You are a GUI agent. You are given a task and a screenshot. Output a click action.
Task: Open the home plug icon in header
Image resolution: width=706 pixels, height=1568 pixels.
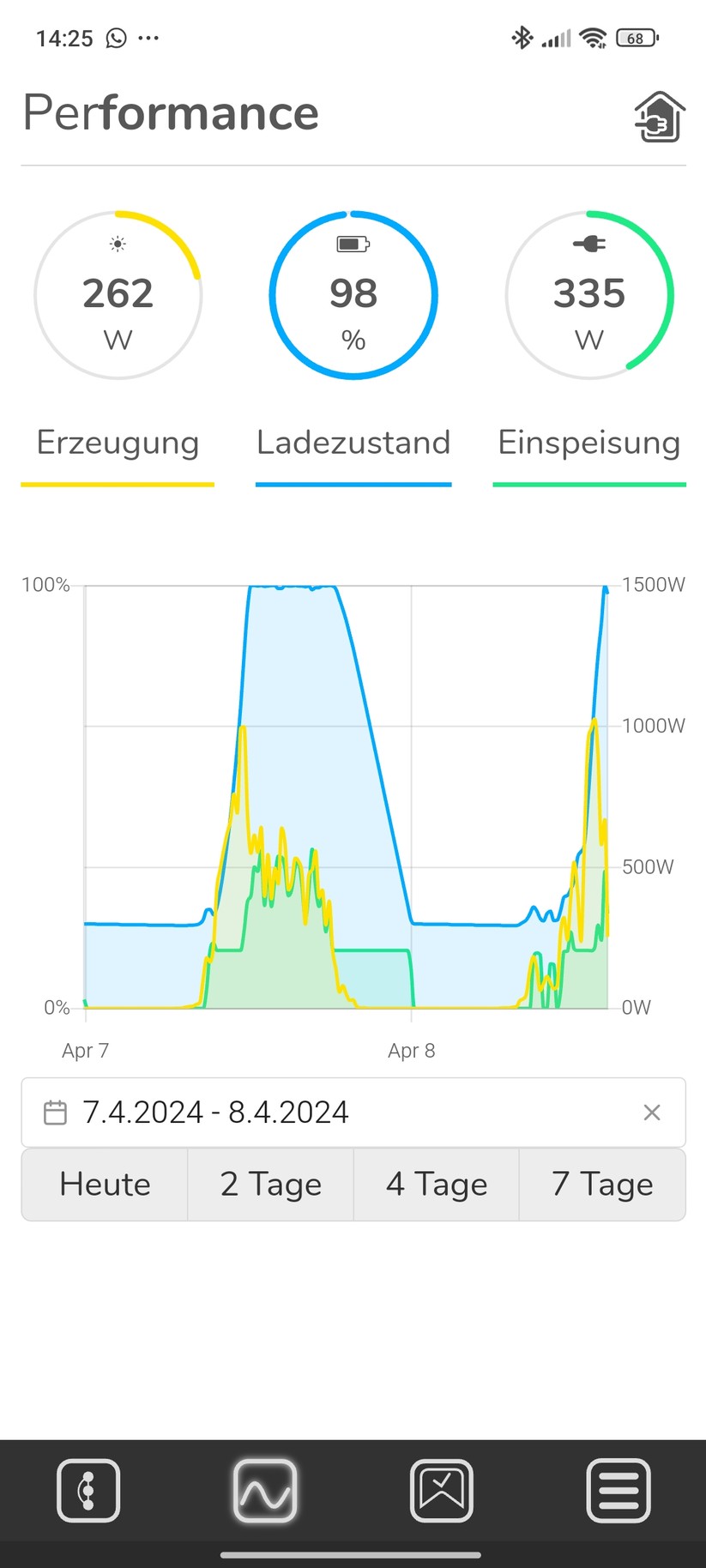tap(659, 117)
